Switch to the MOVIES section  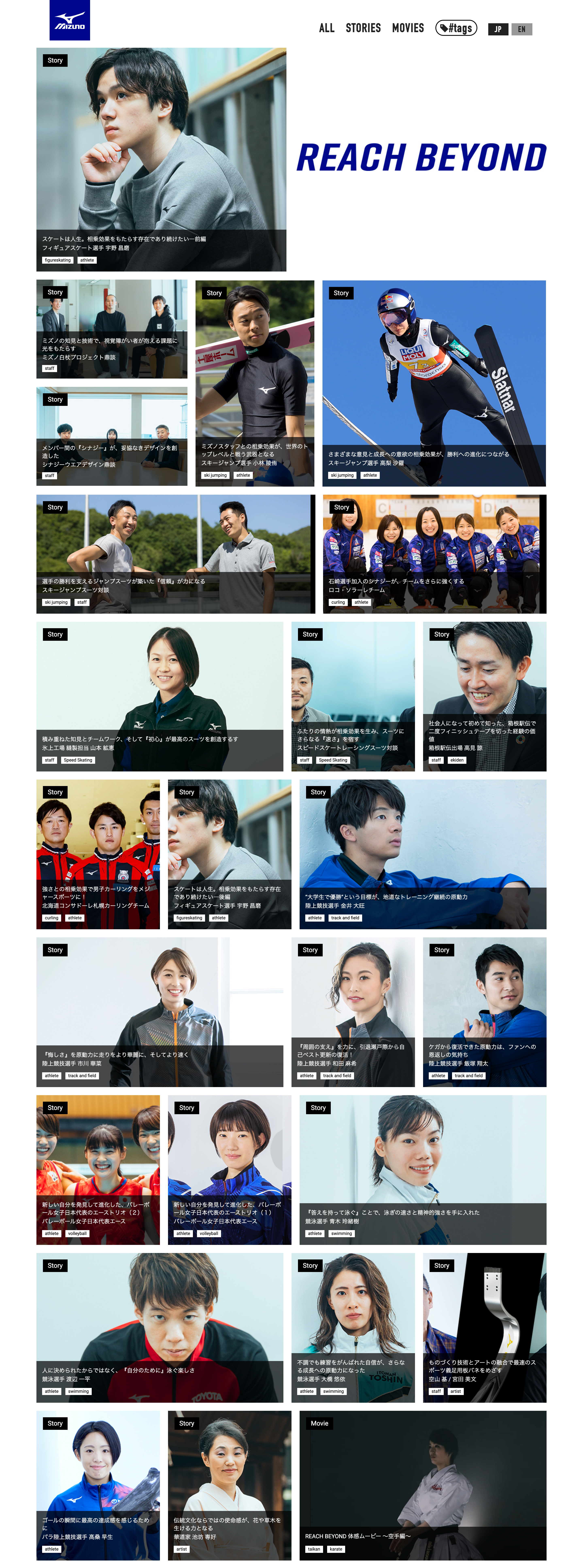pos(407,28)
